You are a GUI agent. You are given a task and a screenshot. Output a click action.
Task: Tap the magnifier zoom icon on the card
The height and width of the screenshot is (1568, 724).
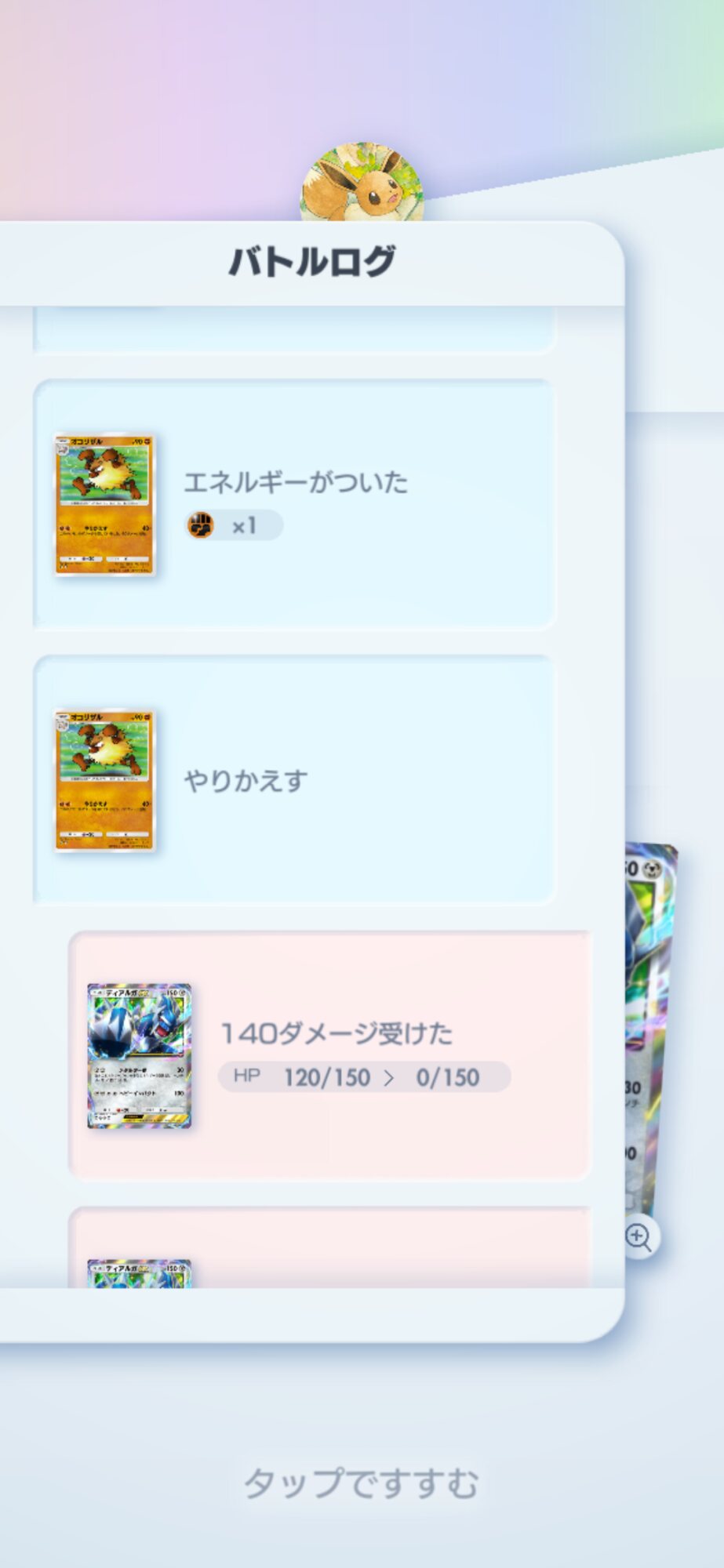pos(639,1237)
